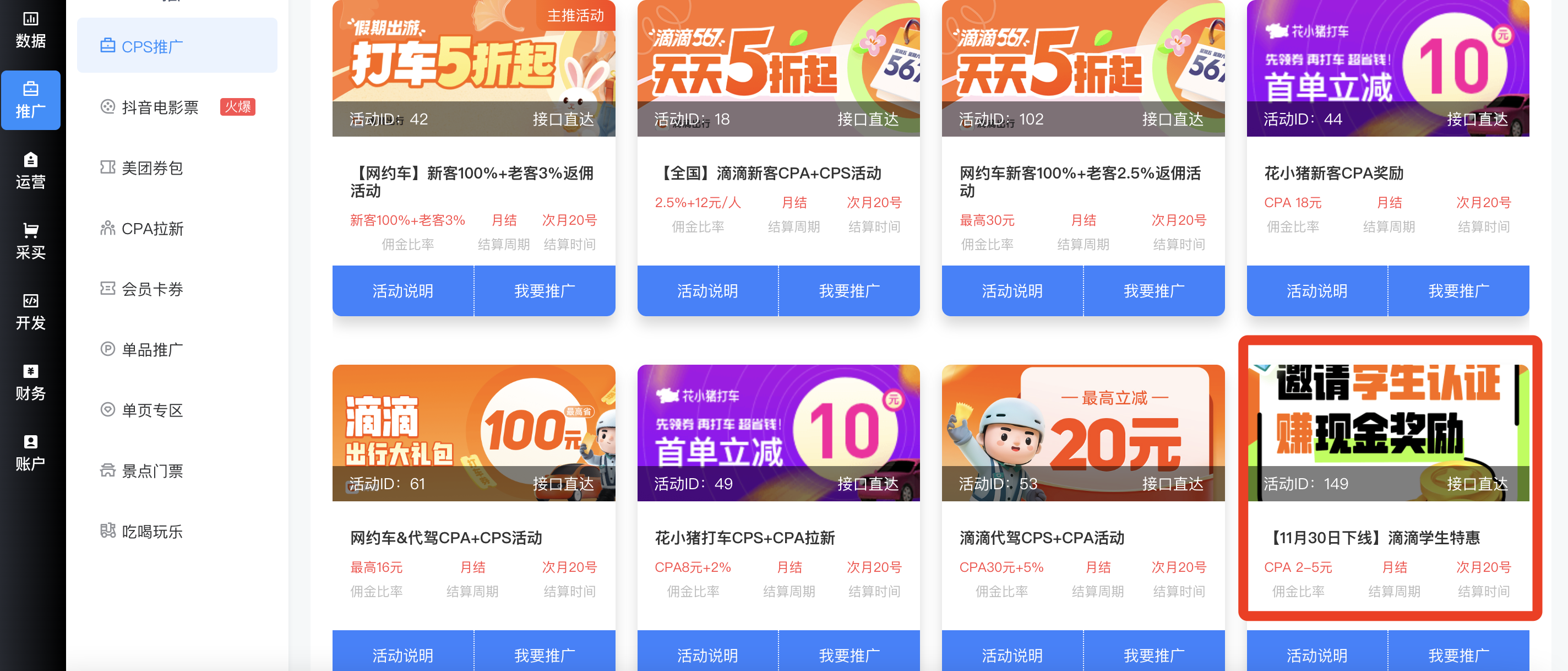View 活动说明 for activity ID 42
The image size is (1568, 671).
[402, 291]
